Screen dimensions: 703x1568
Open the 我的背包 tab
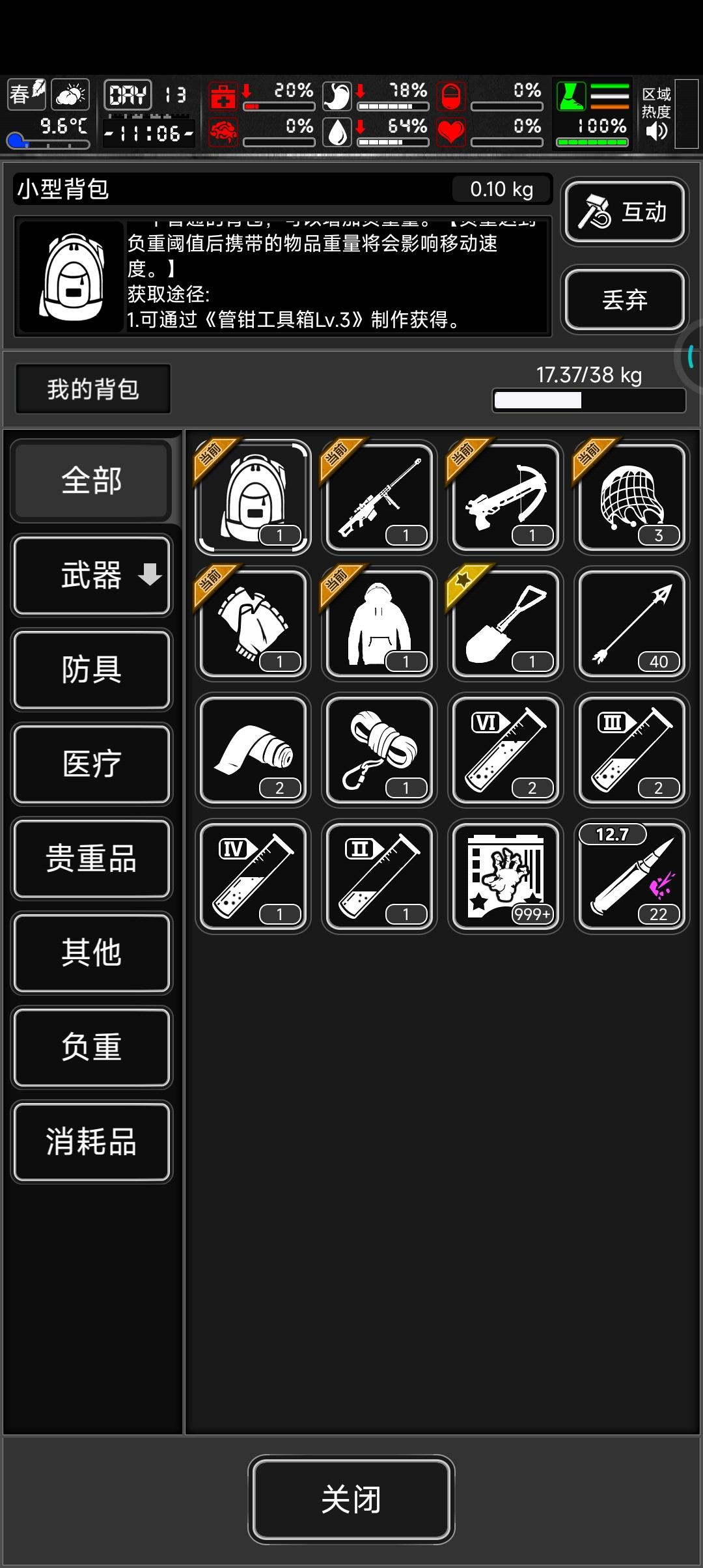[92, 388]
